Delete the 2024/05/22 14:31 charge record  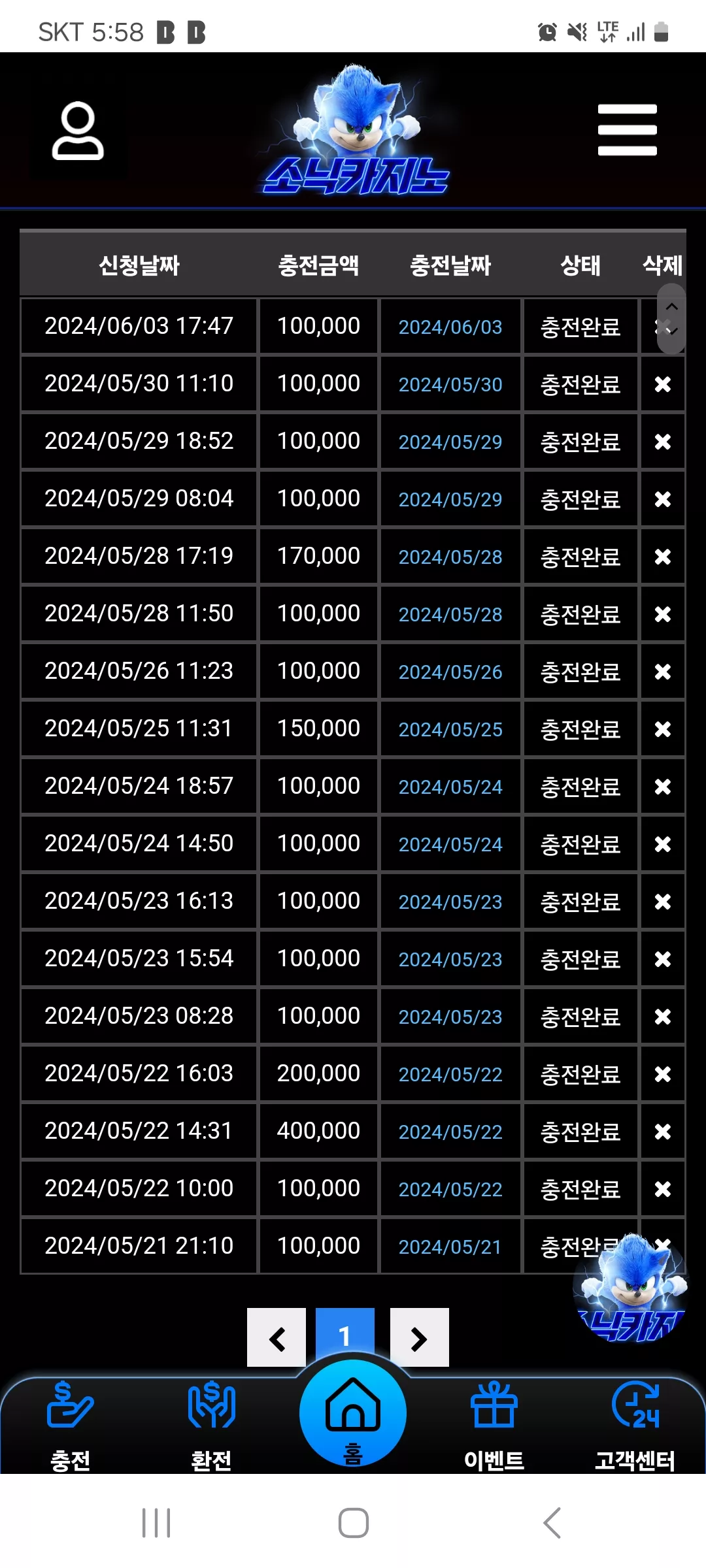(x=663, y=1132)
